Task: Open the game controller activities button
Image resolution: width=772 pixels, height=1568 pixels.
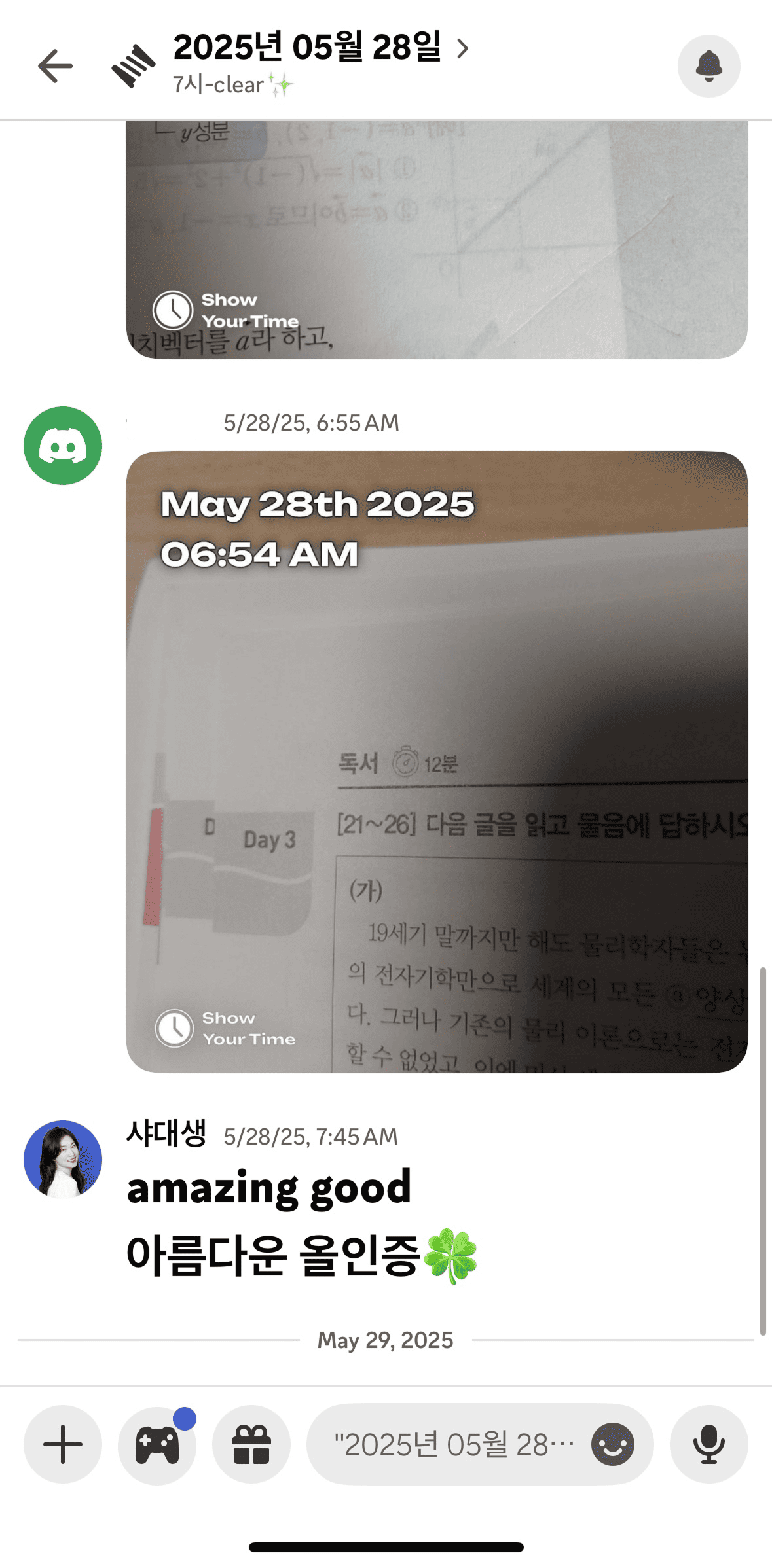Action: [x=157, y=1444]
